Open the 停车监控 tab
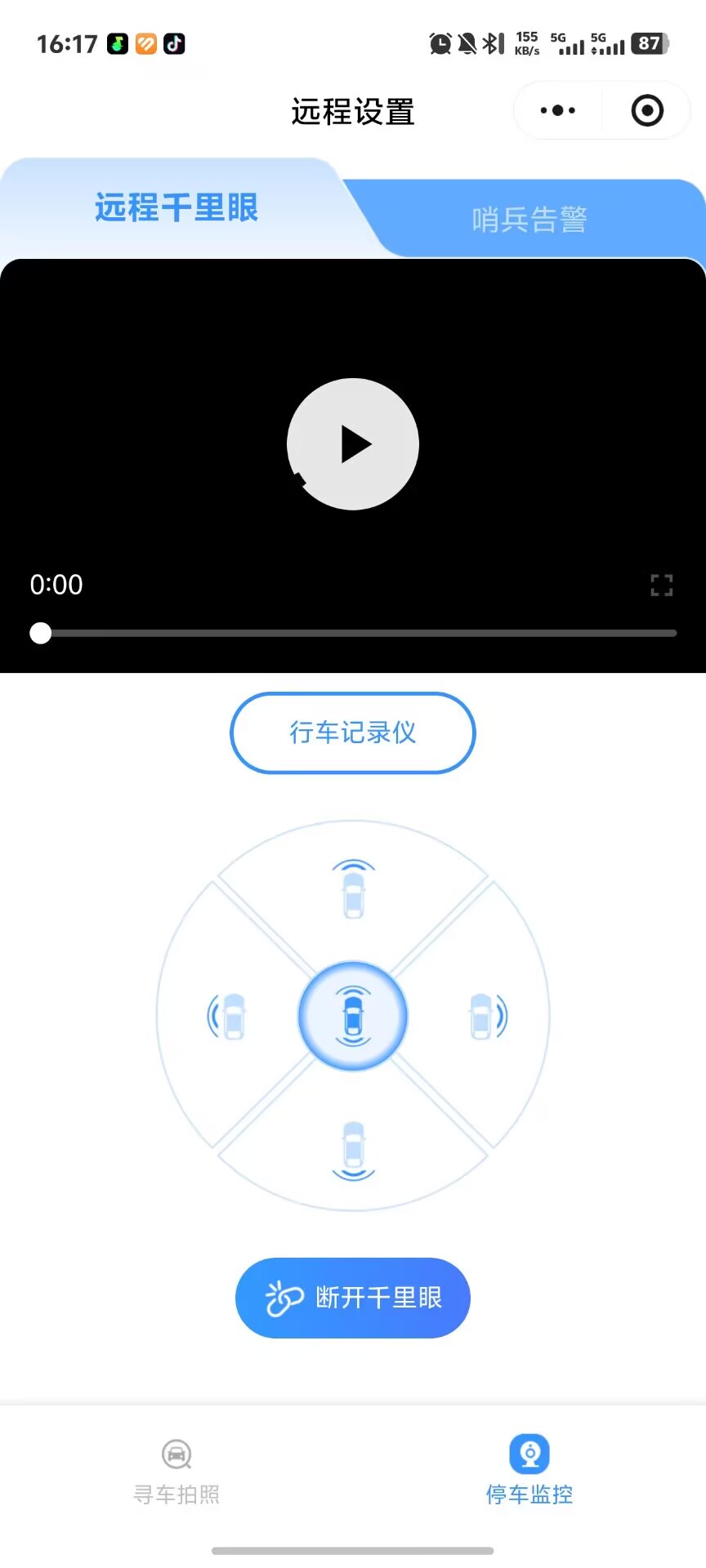706x1568 pixels. coord(529,1472)
